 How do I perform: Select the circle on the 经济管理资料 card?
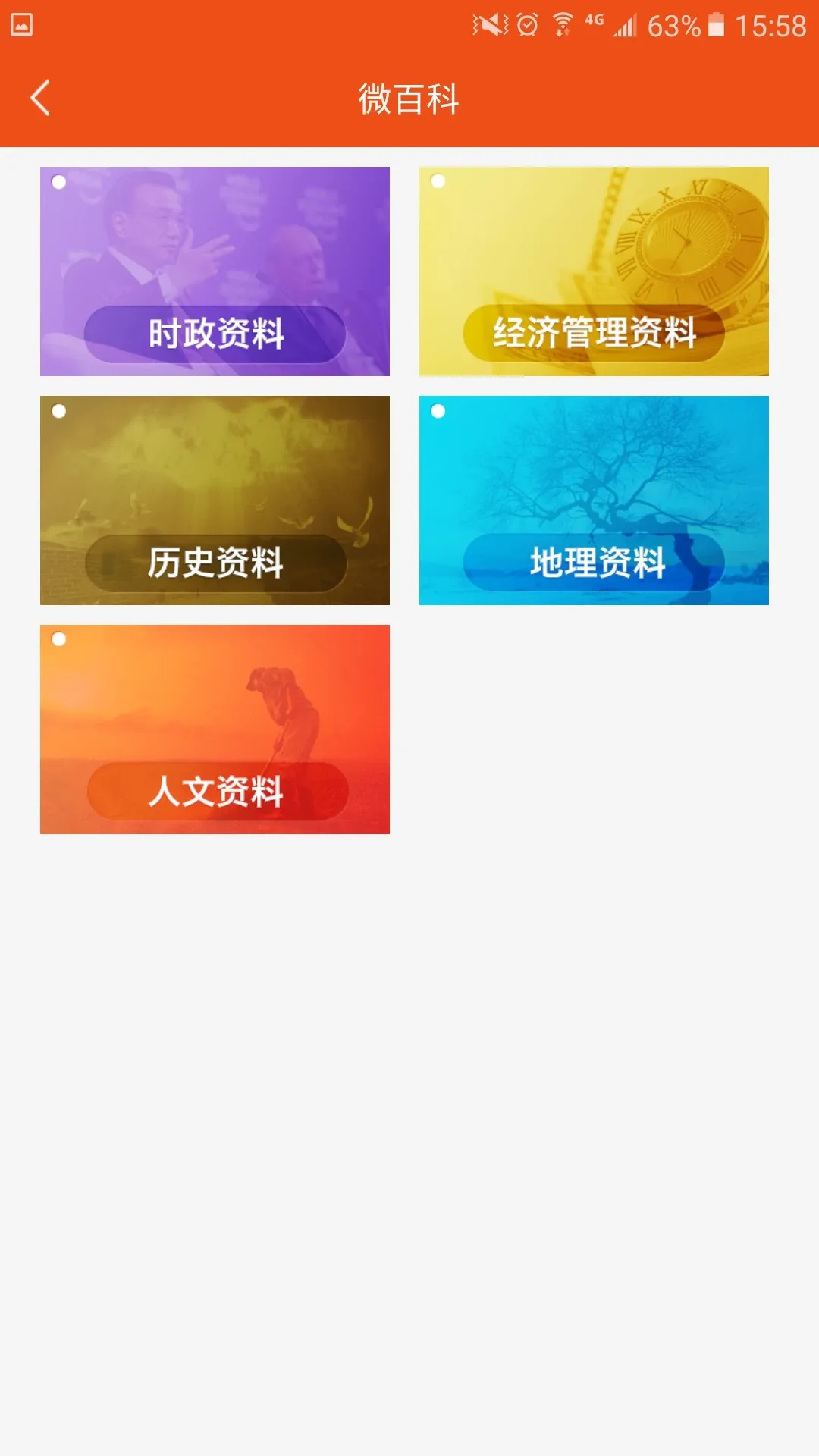coord(438,181)
